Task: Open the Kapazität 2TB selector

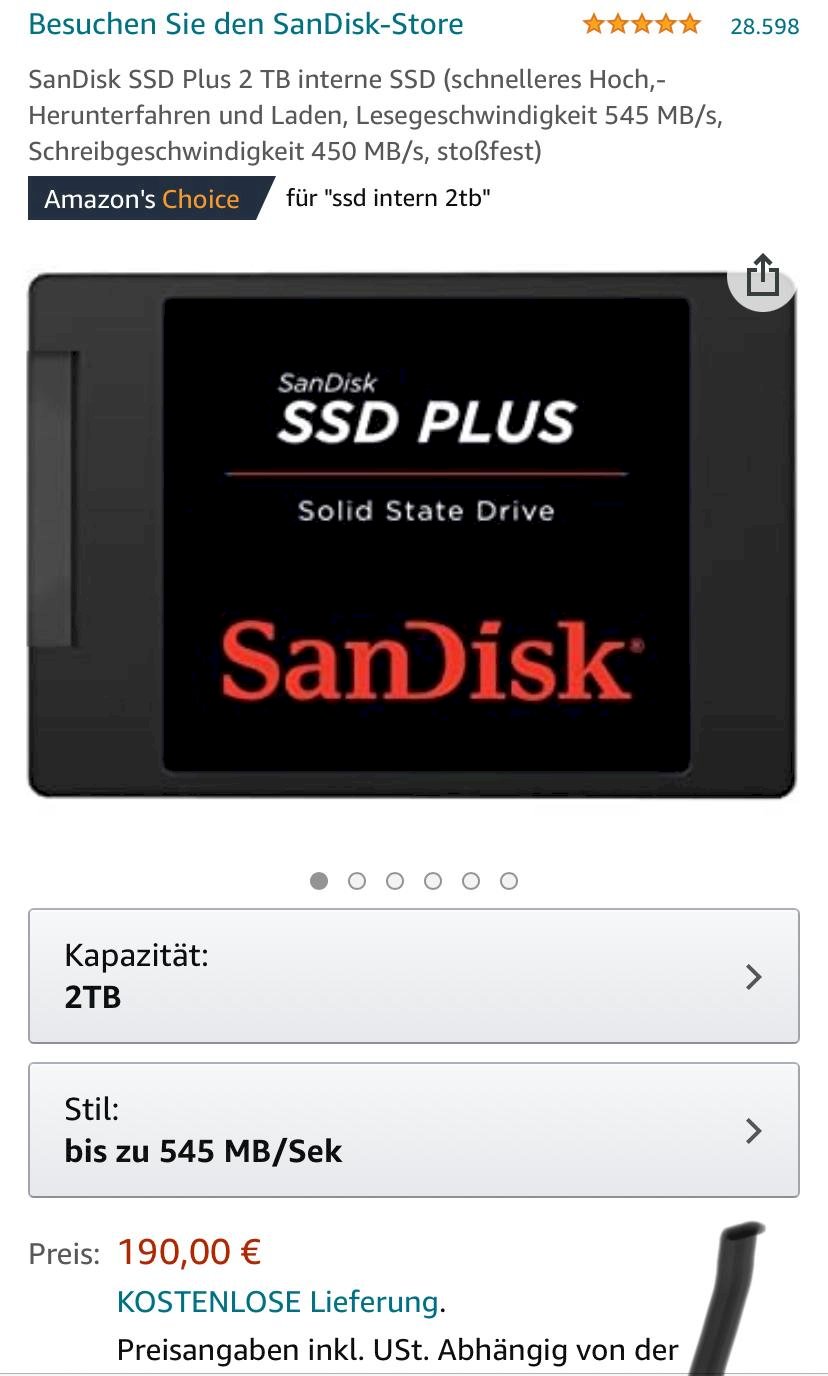Action: click(413, 976)
